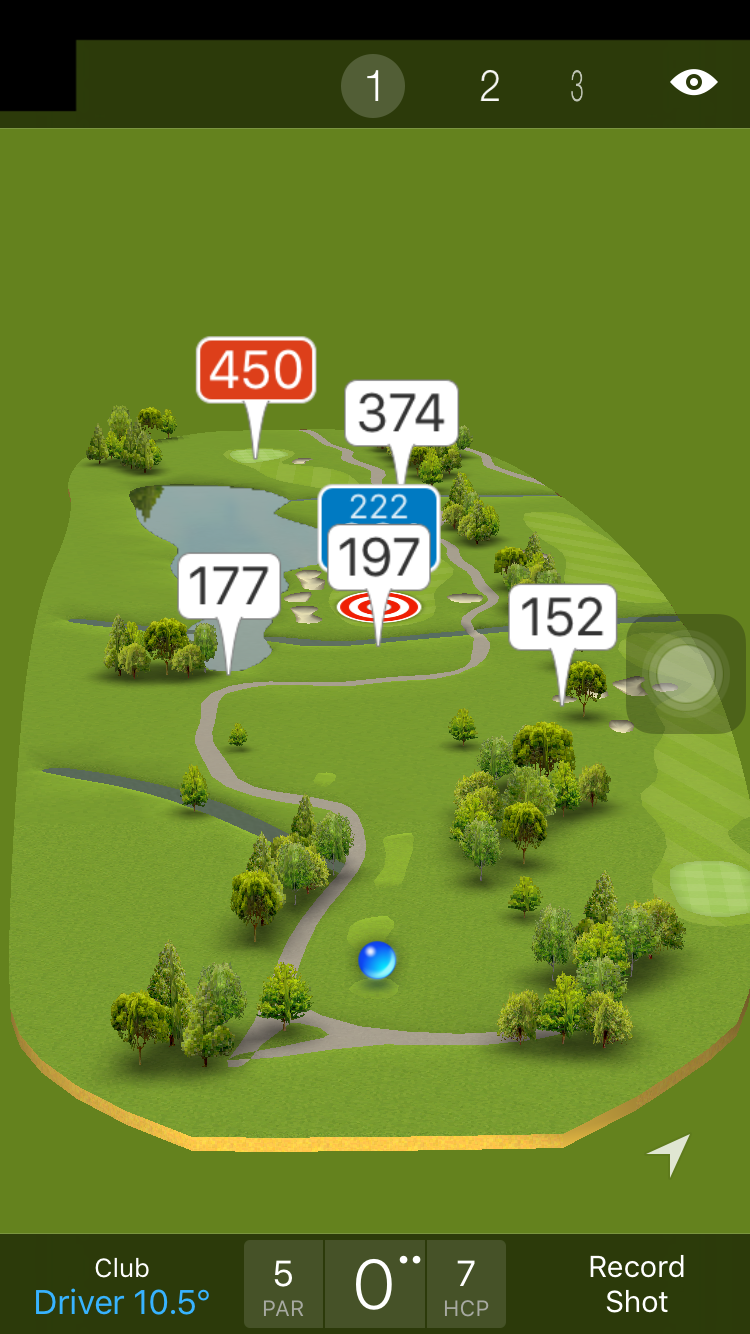The width and height of the screenshot is (750, 1334).
Task: Tap the Record Shot button
Action: [x=636, y=1284]
